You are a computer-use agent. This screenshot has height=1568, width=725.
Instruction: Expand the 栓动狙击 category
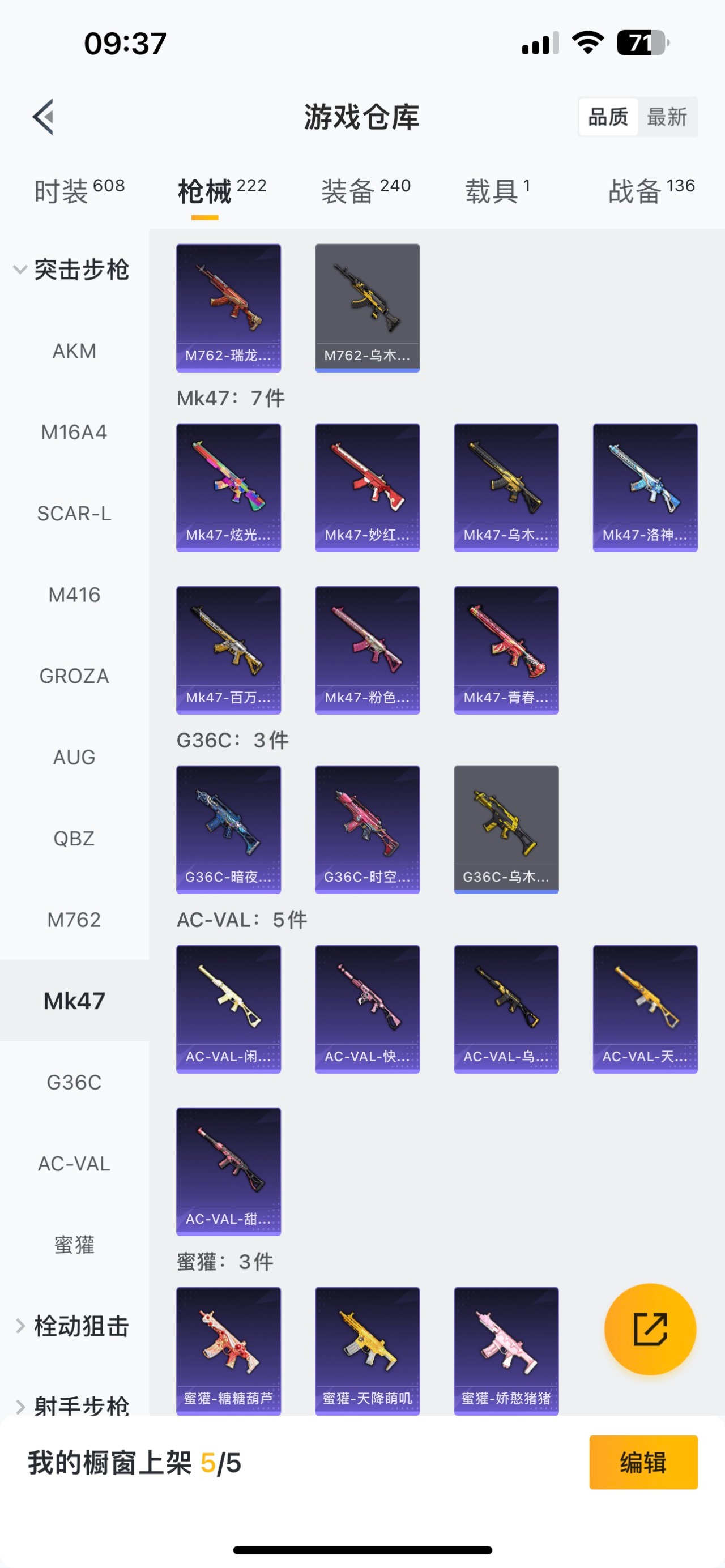point(73,1326)
